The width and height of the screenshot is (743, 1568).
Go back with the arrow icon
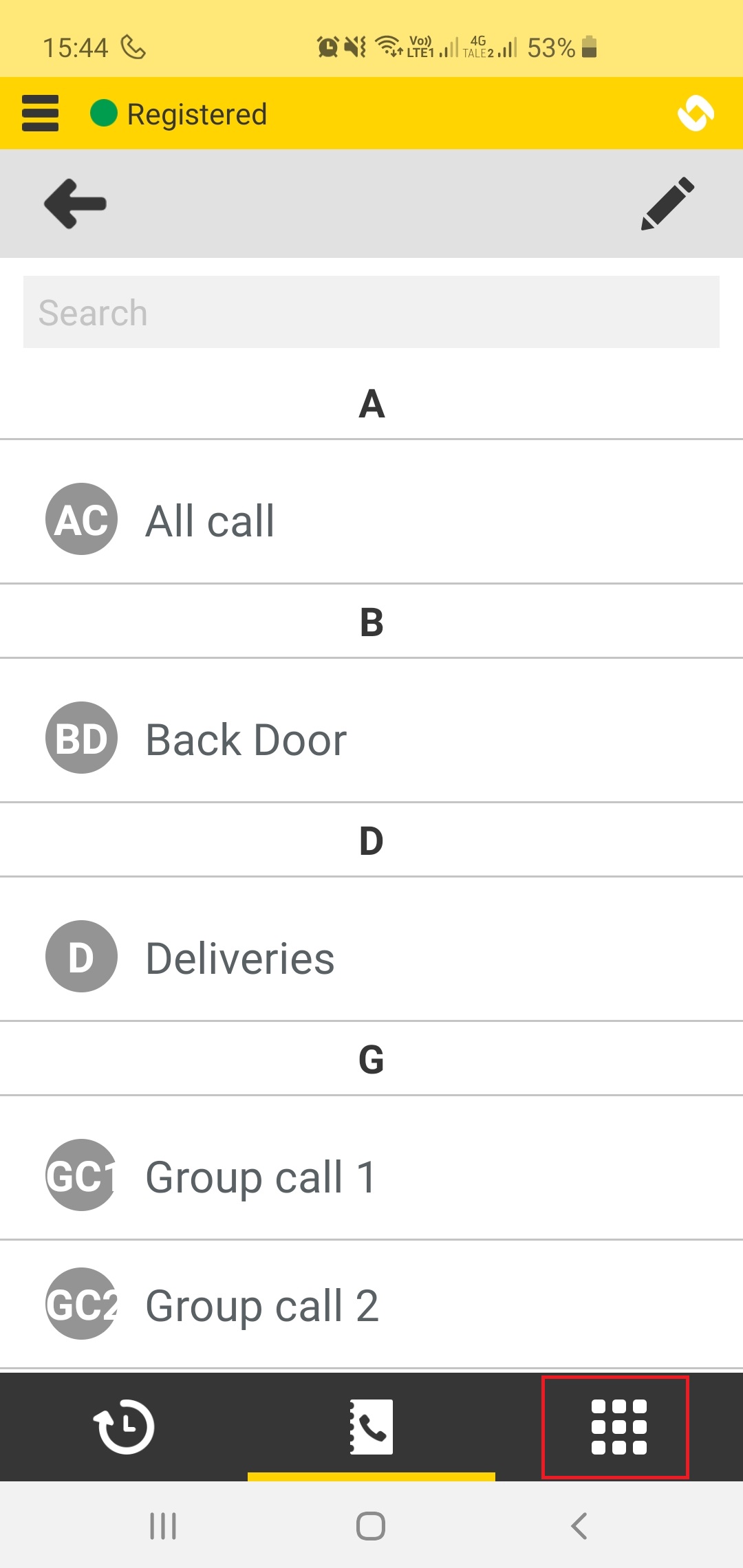[x=75, y=204]
